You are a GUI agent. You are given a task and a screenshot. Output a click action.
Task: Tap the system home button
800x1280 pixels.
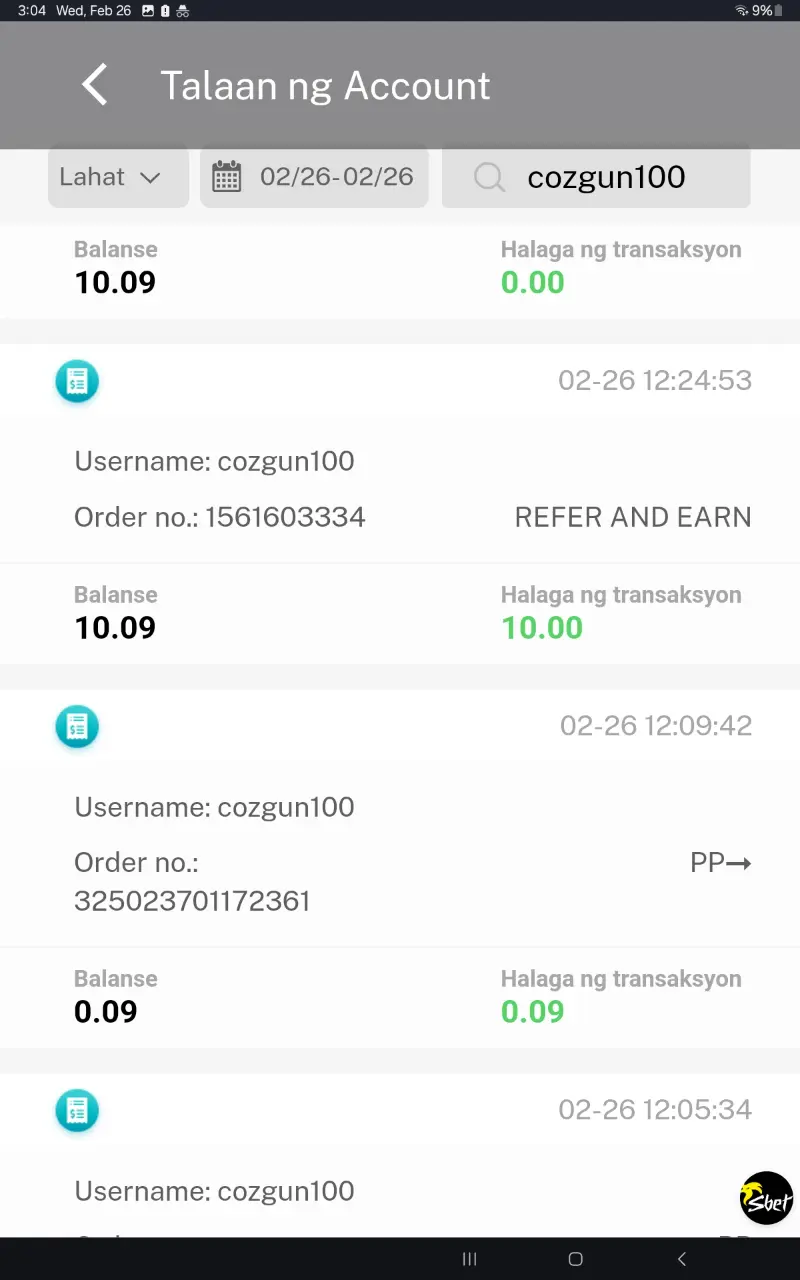[575, 1259]
